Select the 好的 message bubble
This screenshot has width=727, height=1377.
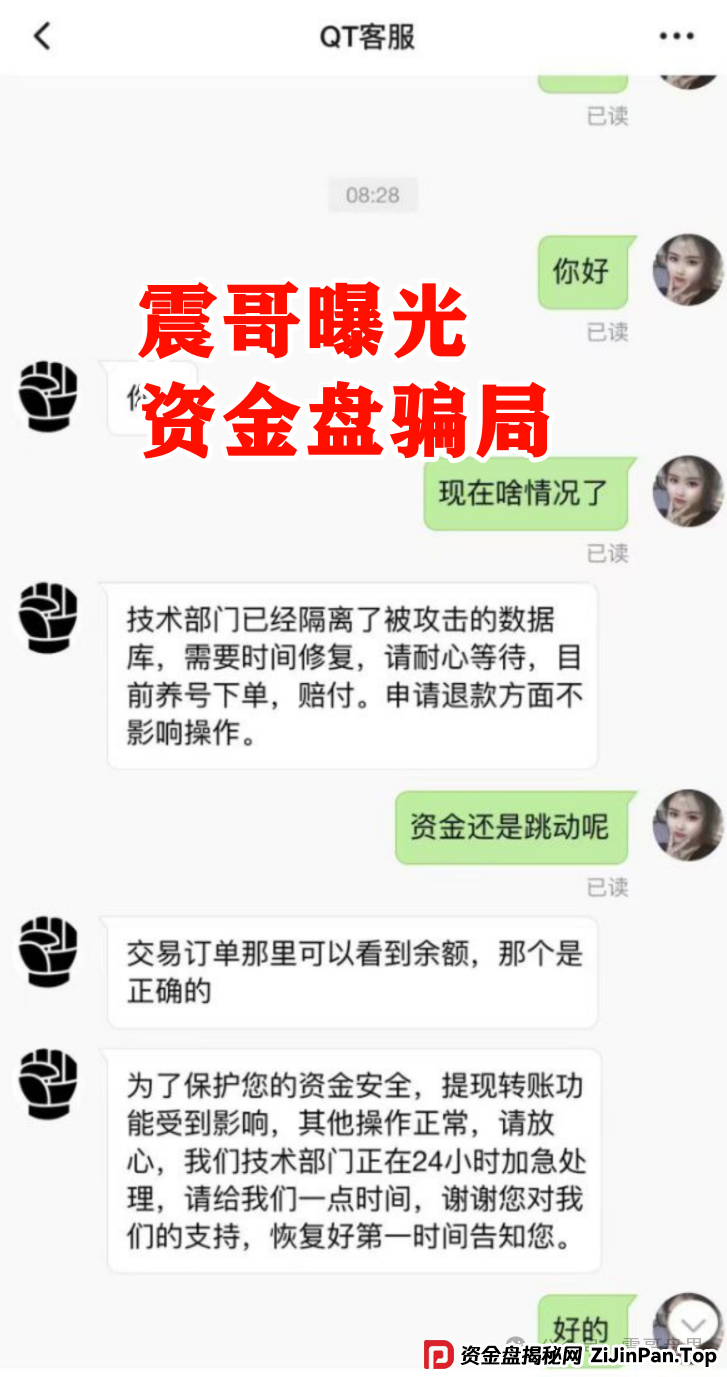pos(583,1329)
